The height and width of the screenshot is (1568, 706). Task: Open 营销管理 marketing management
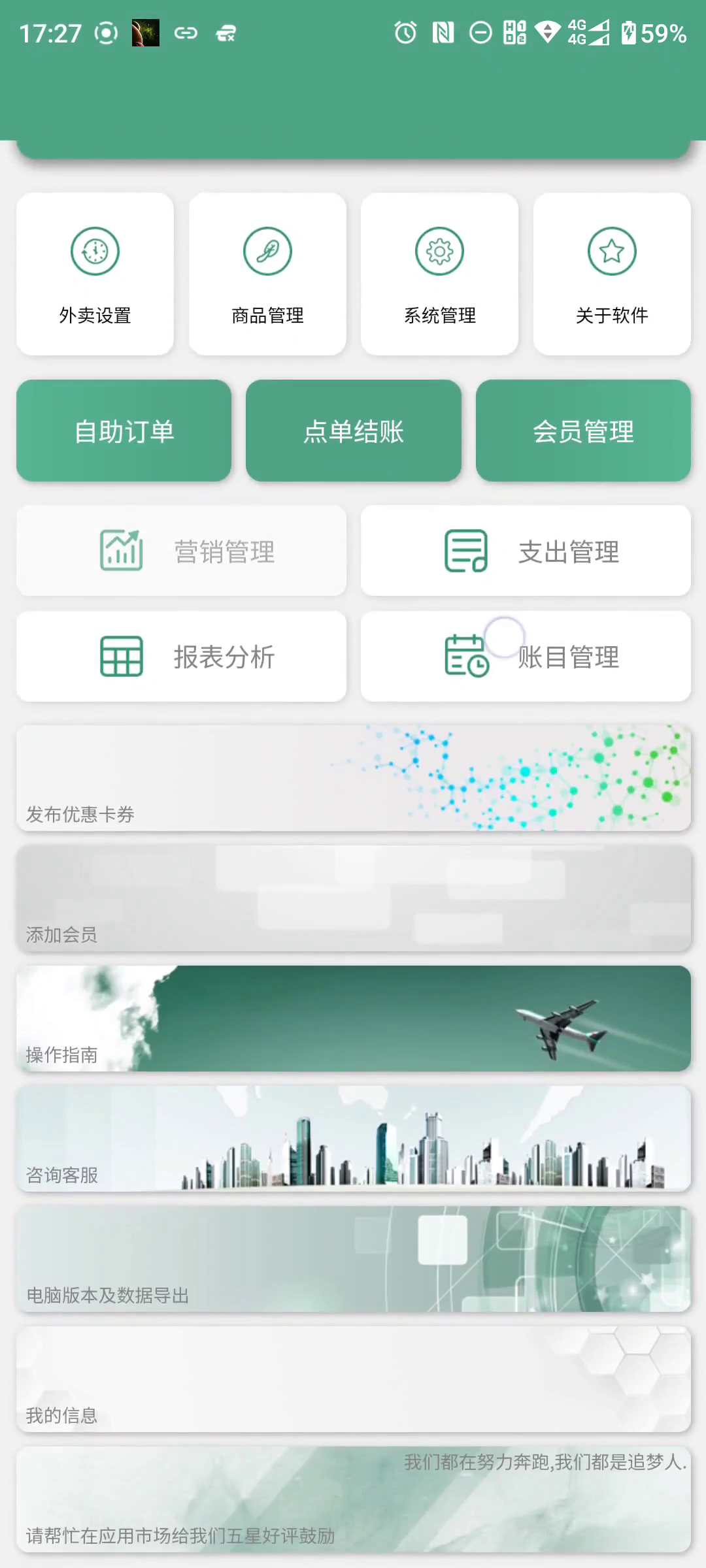point(182,551)
